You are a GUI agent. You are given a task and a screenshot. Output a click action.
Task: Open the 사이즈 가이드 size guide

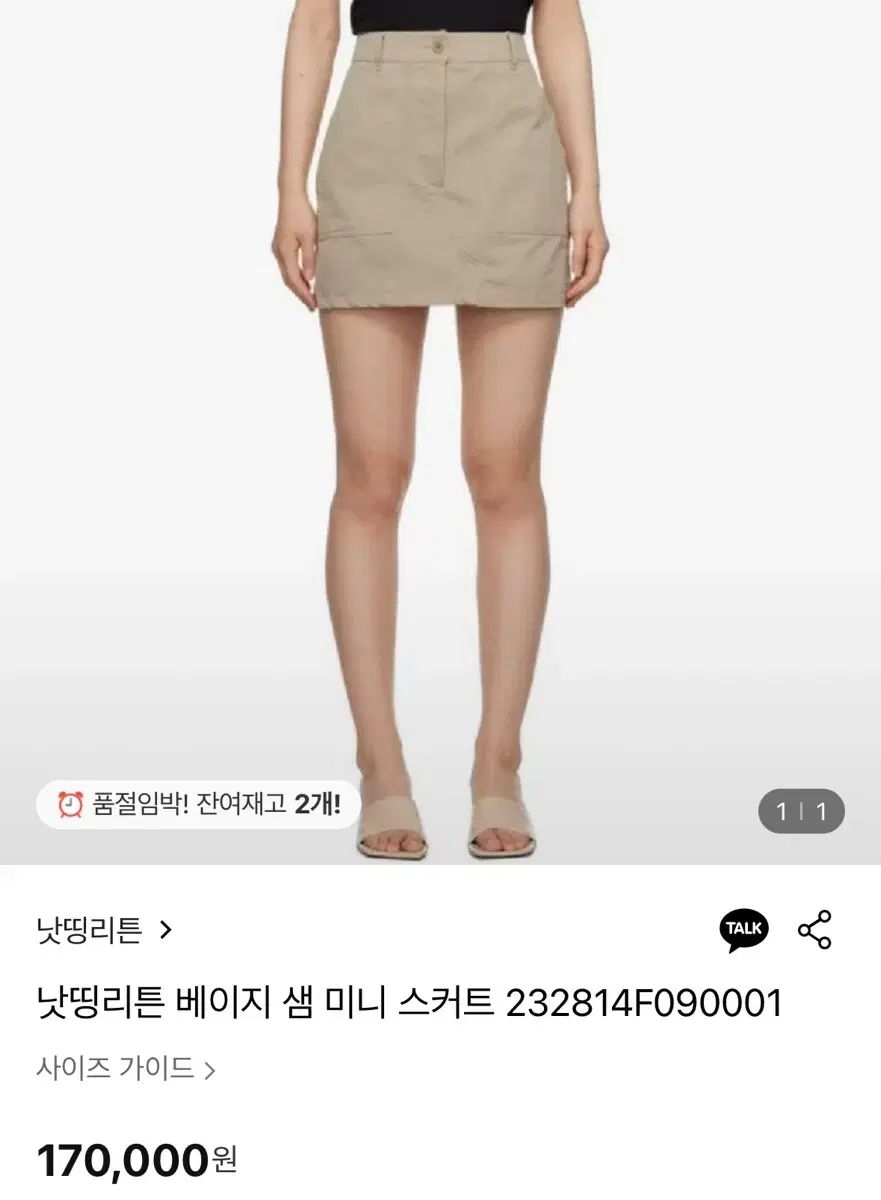[126, 1069]
